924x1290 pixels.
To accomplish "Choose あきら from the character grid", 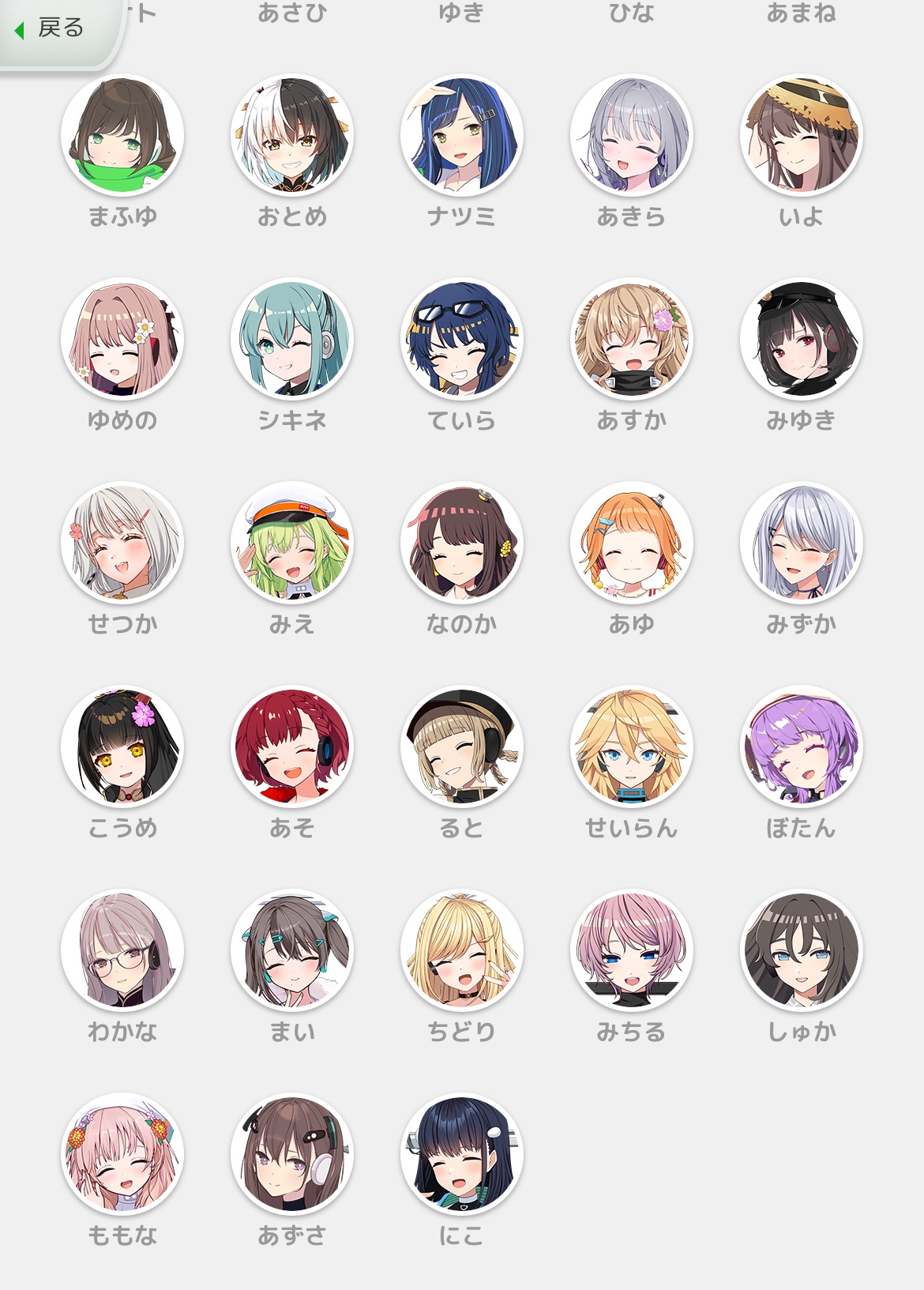I will pos(629,136).
